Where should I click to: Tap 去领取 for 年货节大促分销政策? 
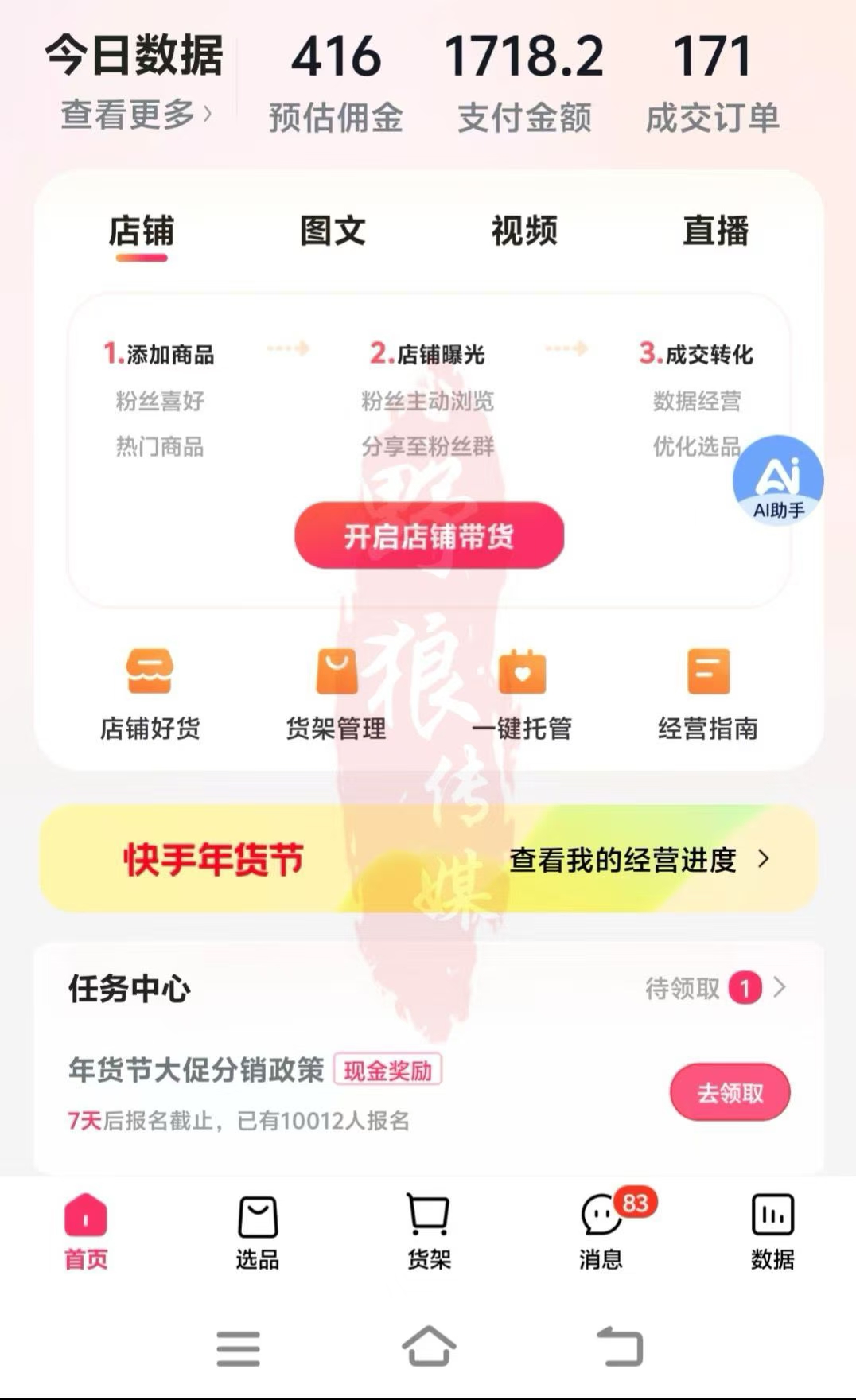pyautogui.click(x=730, y=1092)
